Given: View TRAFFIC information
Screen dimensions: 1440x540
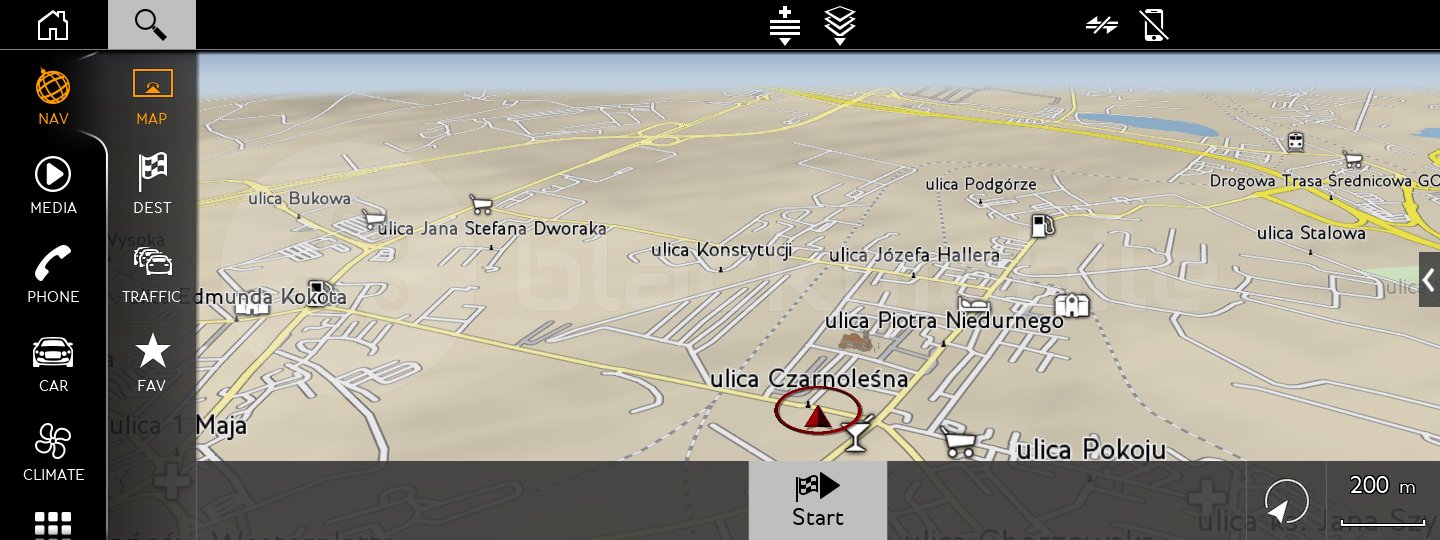Looking at the screenshot, I should [152, 275].
